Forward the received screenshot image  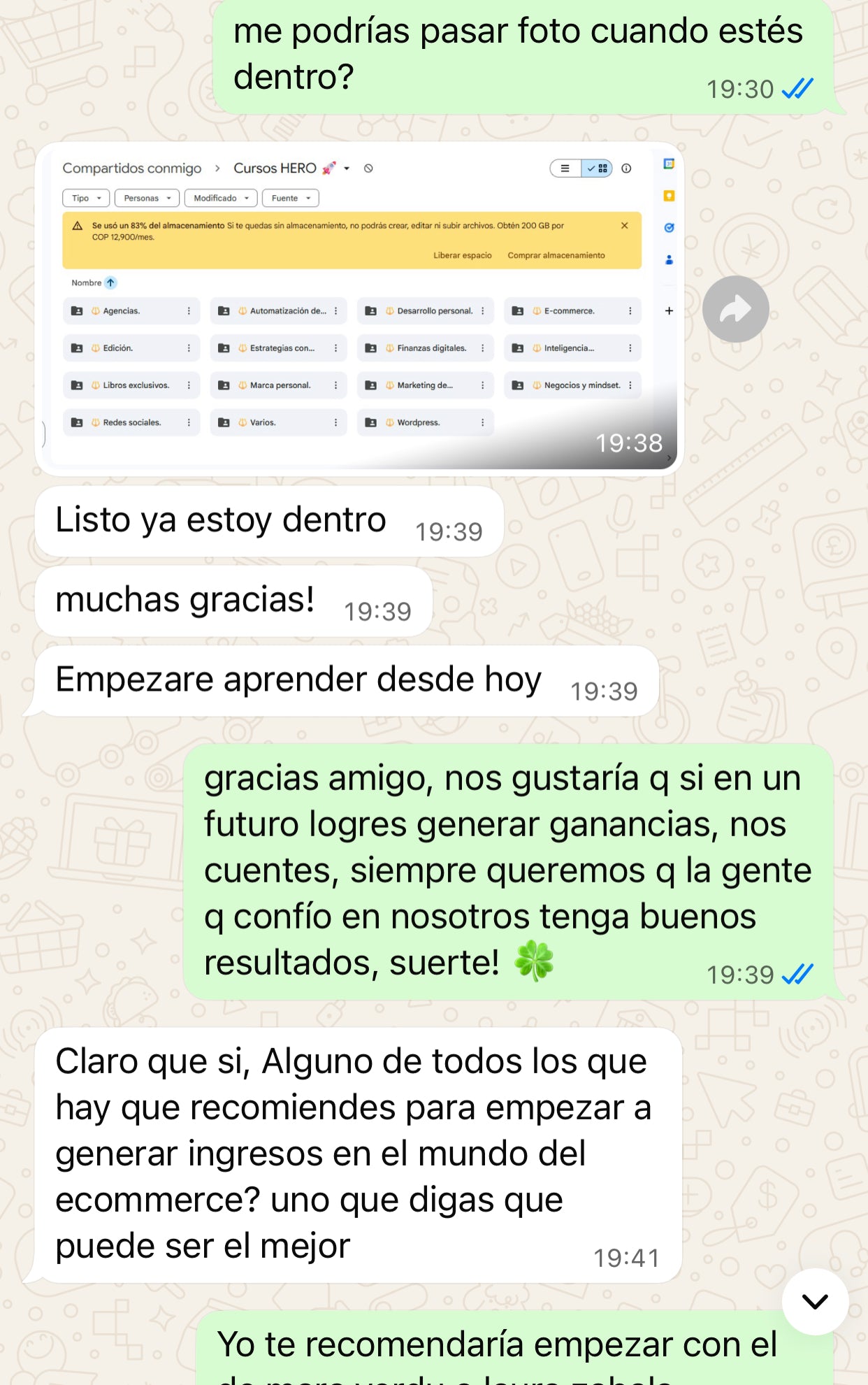(x=735, y=309)
